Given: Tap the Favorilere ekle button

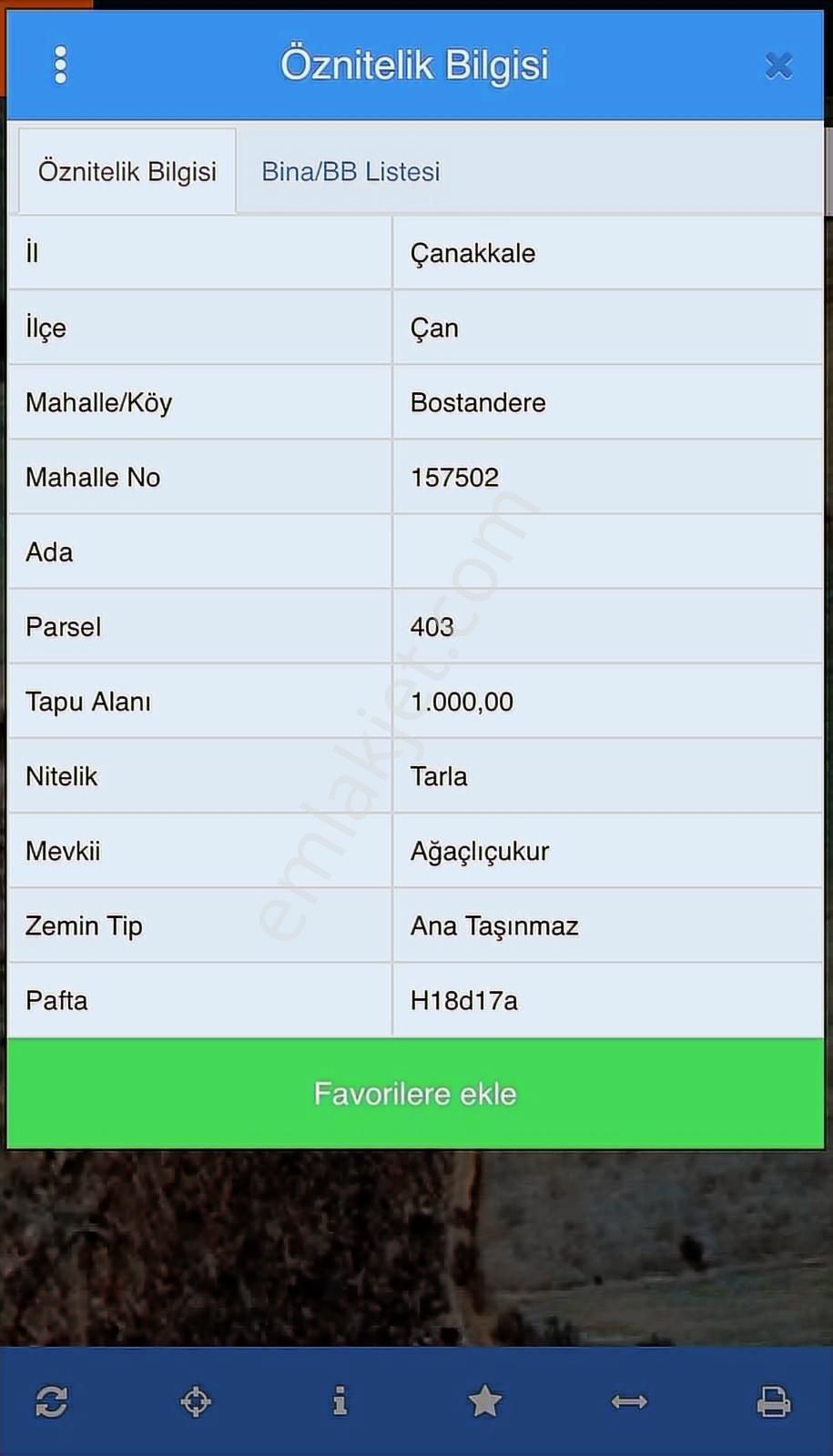Looking at the screenshot, I should [x=415, y=1093].
